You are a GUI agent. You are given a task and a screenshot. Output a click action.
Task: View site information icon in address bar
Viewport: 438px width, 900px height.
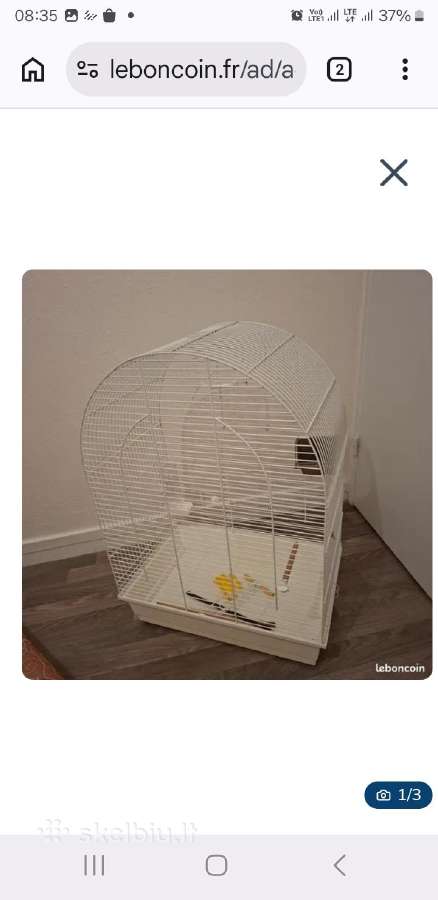coord(87,69)
